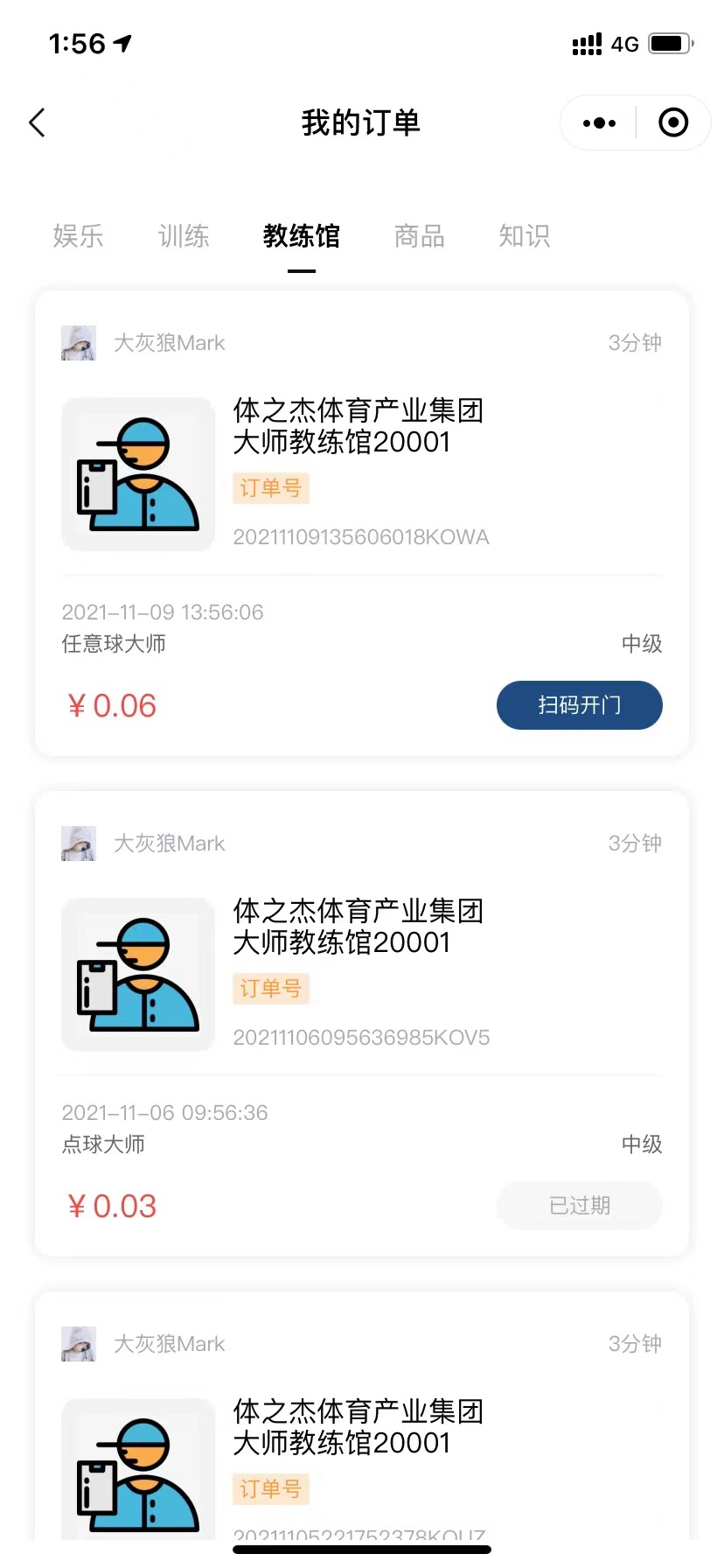724x1568 pixels.
Task: Open the 知识 tab
Action: click(525, 236)
